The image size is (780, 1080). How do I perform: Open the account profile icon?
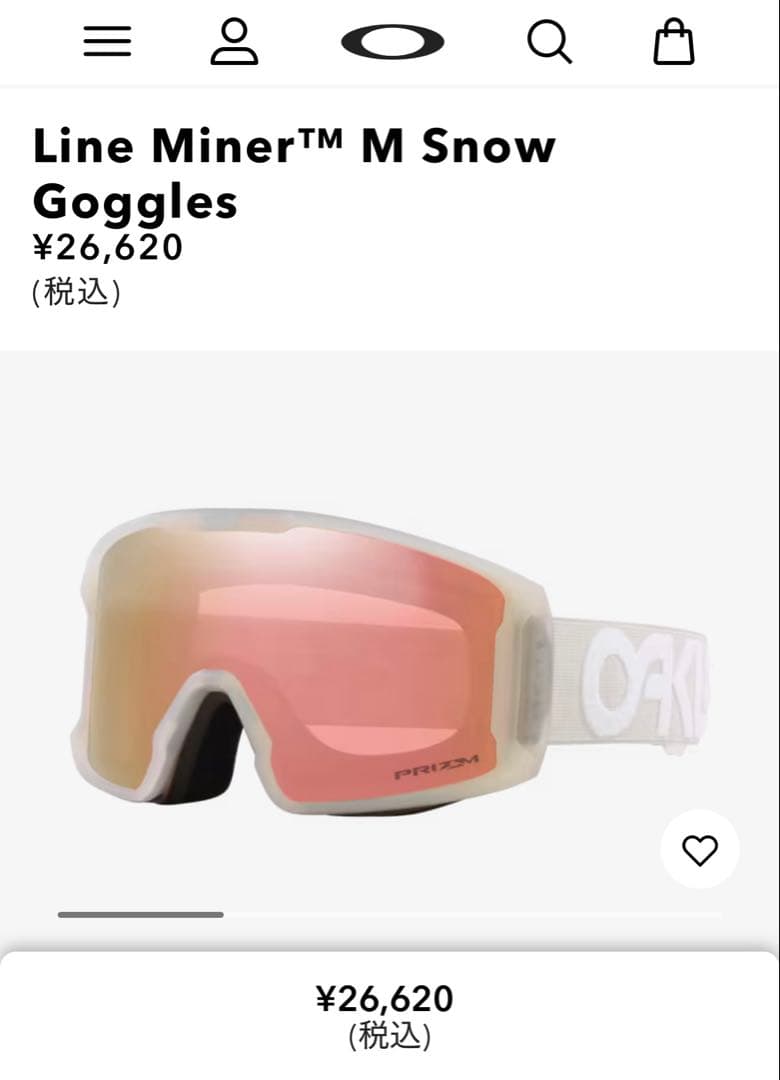coord(234,42)
